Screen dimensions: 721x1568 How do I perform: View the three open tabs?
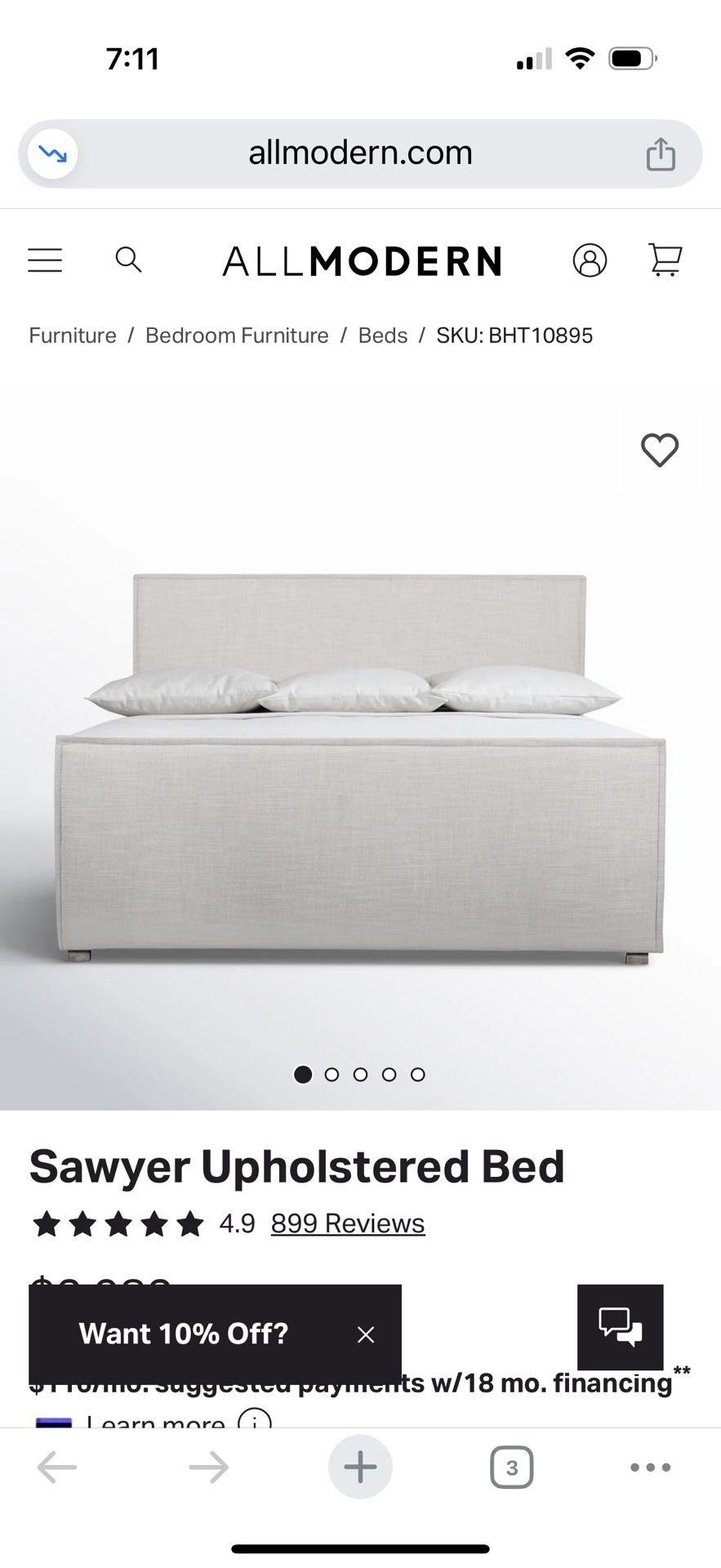point(511,1468)
